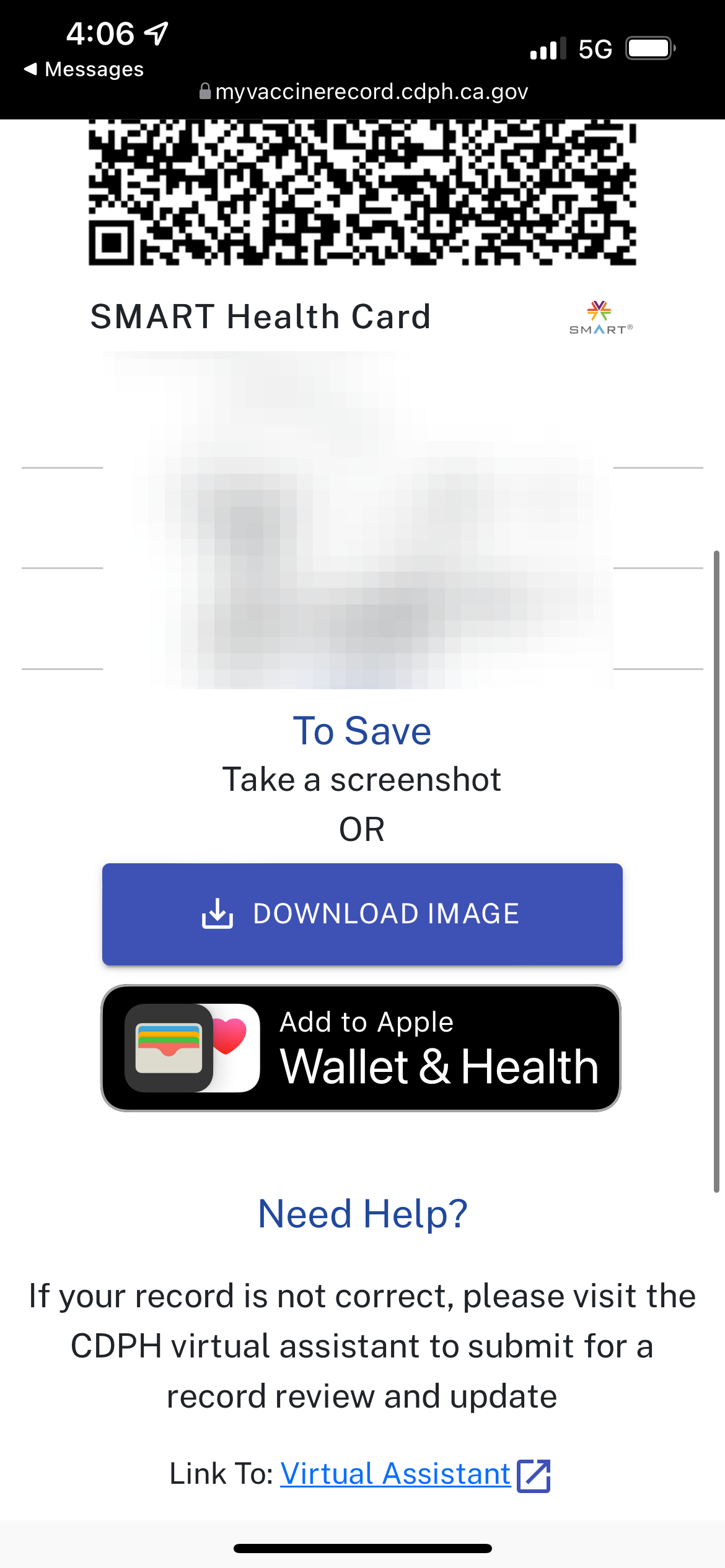Screen dimensions: 725x1568
Task: Add card to Apple Wallet & Health
Action: pyautogui.click(x=361, y=1048)
